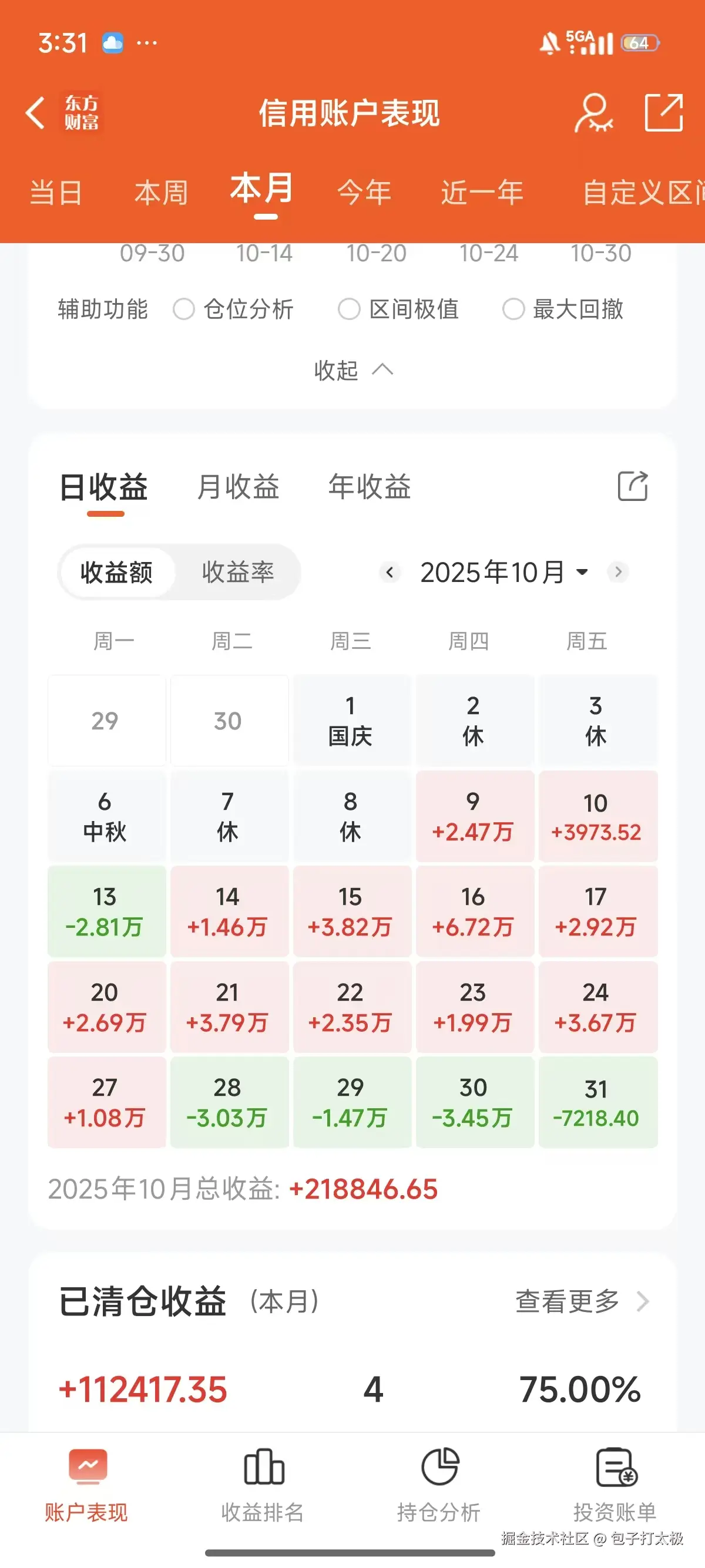
Task: Open 查看更多 for cleared positions
Action: (566, 1302)
